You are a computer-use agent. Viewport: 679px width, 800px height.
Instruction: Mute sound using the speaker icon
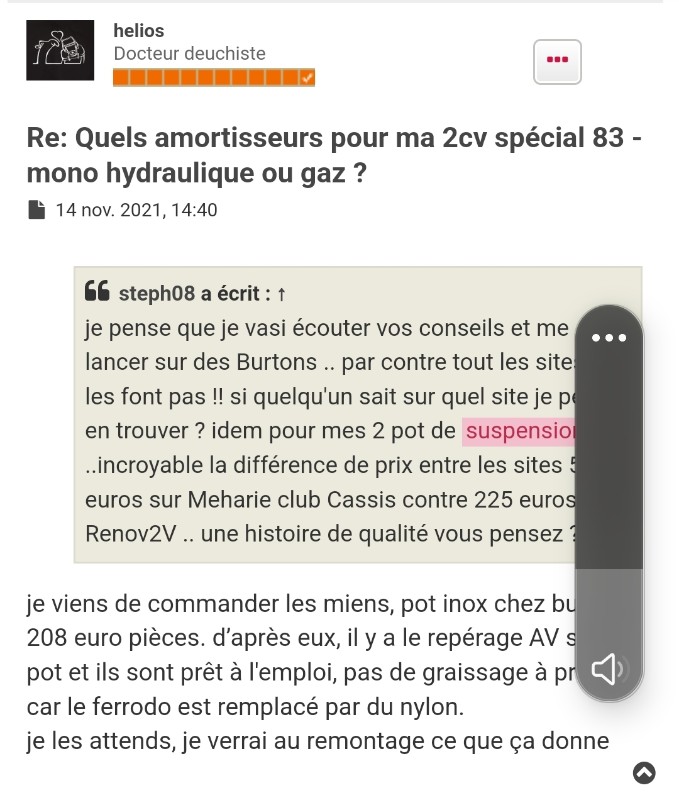[x=609, y=668]
